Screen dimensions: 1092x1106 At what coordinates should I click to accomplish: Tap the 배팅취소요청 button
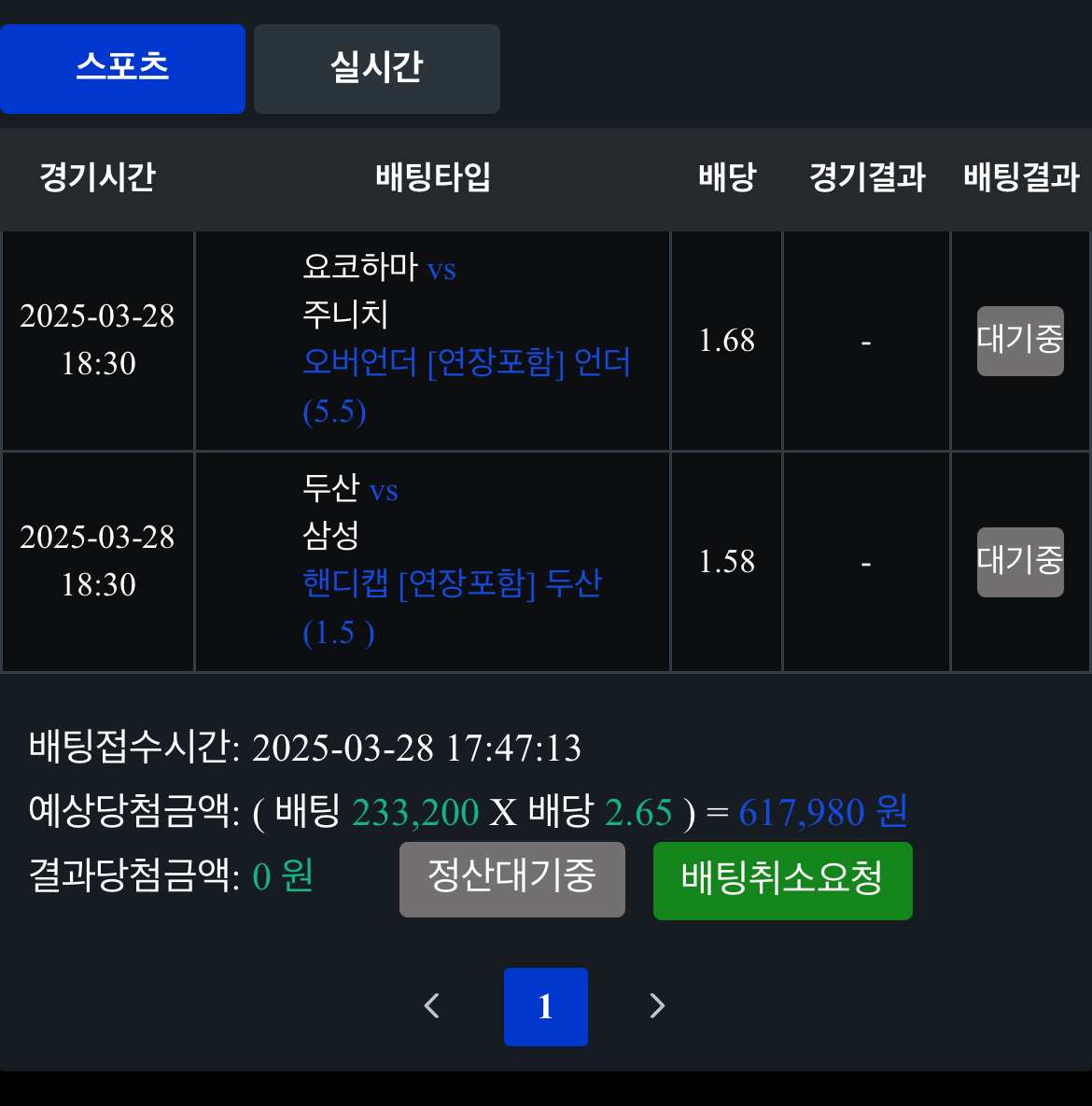(x=782, y=880)
